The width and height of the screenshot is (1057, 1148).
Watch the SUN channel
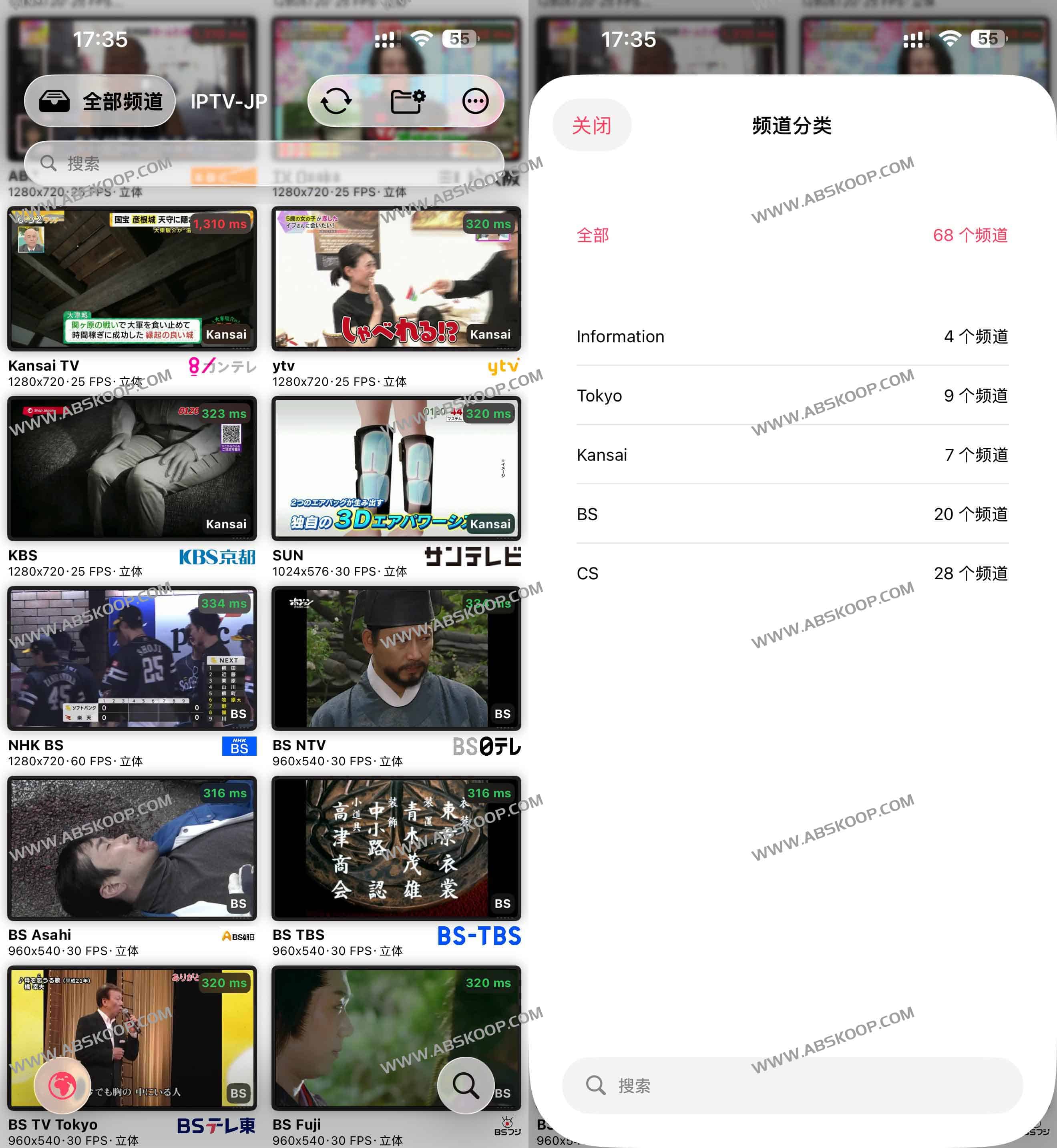click(x=396, y=468)
